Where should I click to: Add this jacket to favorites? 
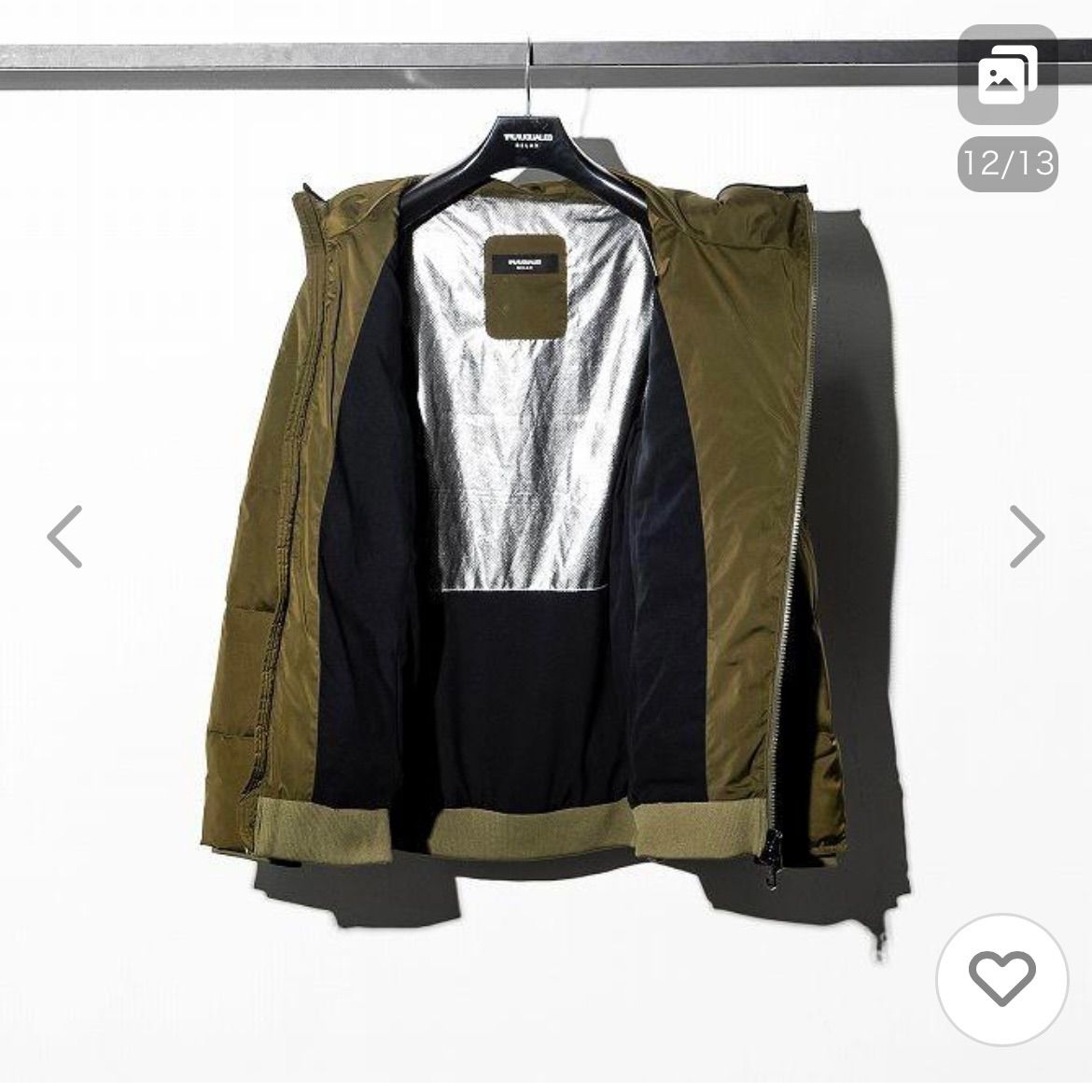coord(1001,976)
